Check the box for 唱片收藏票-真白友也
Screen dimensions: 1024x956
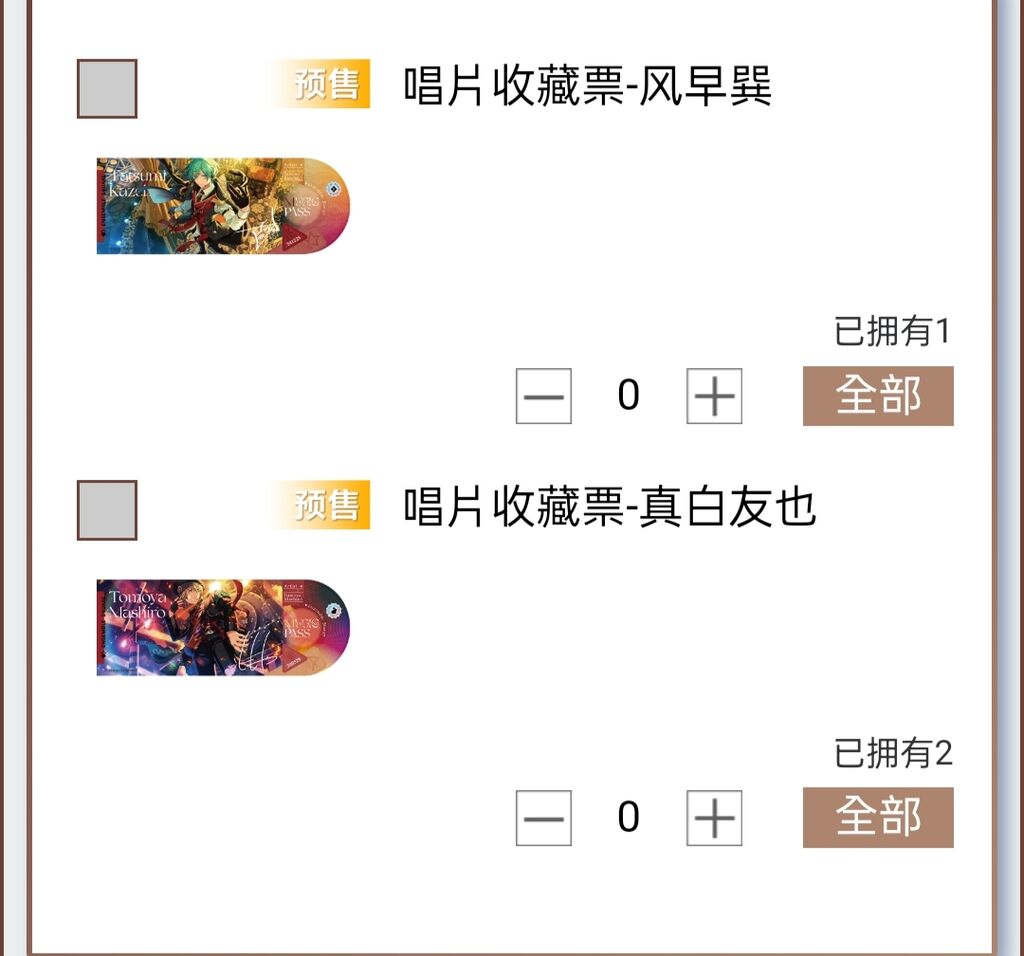[107, 510]
